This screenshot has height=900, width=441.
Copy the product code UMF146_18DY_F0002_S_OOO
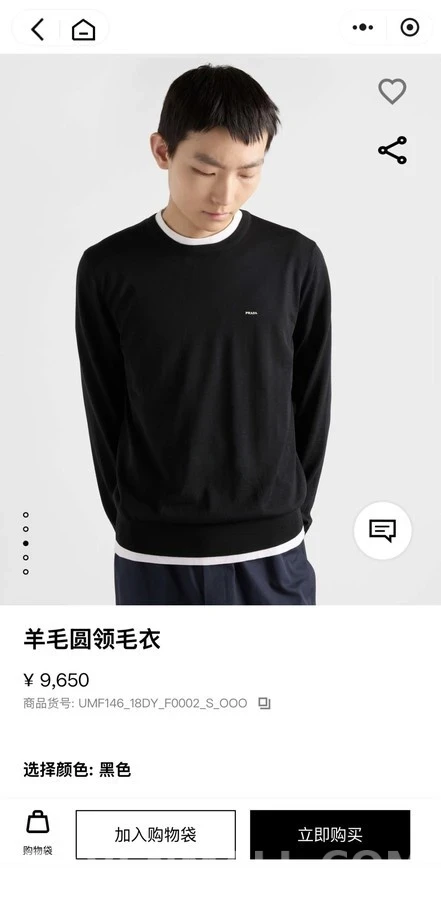(264, 703)
